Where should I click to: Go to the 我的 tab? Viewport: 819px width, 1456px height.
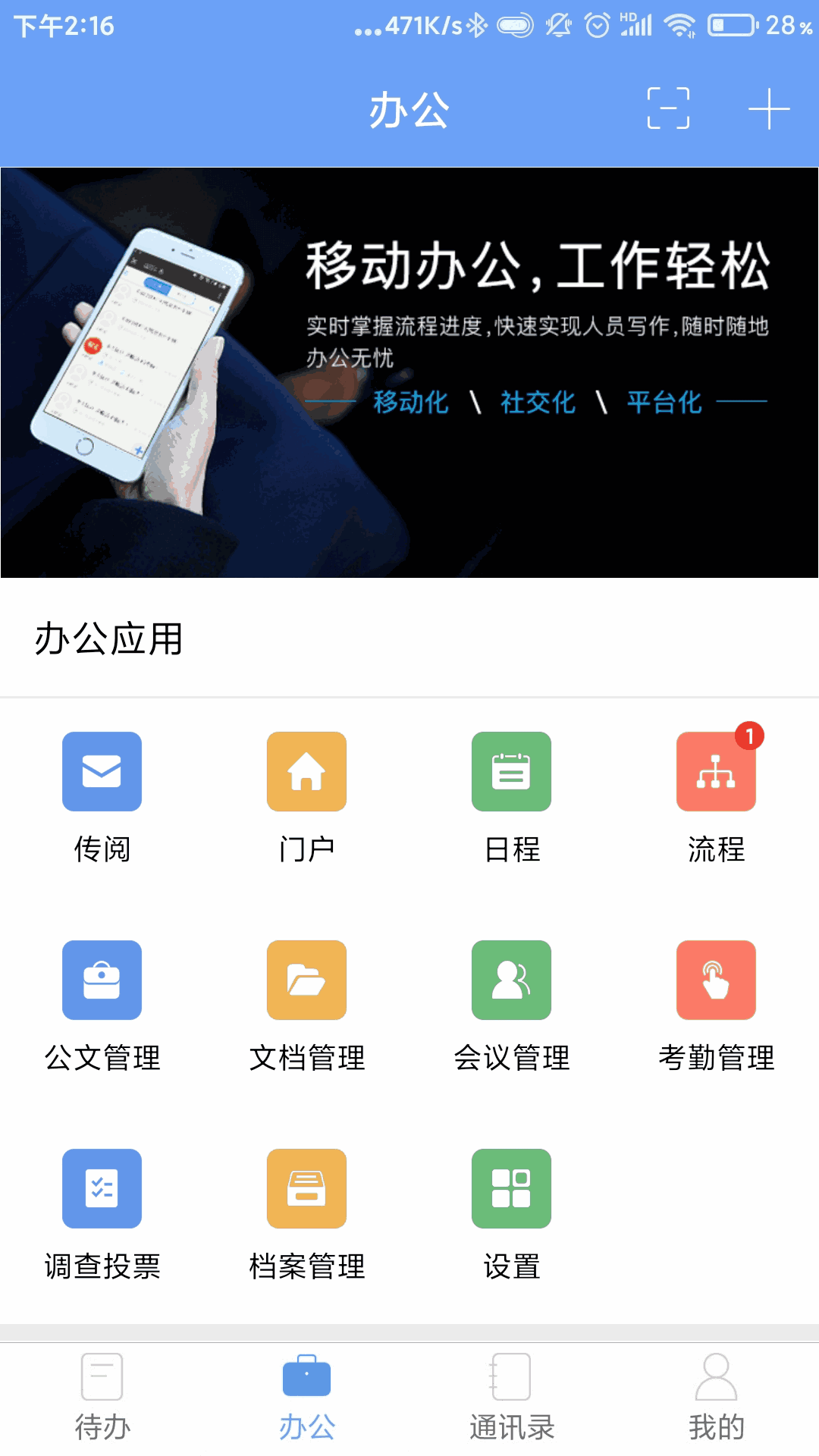(x=716, y=1398)
